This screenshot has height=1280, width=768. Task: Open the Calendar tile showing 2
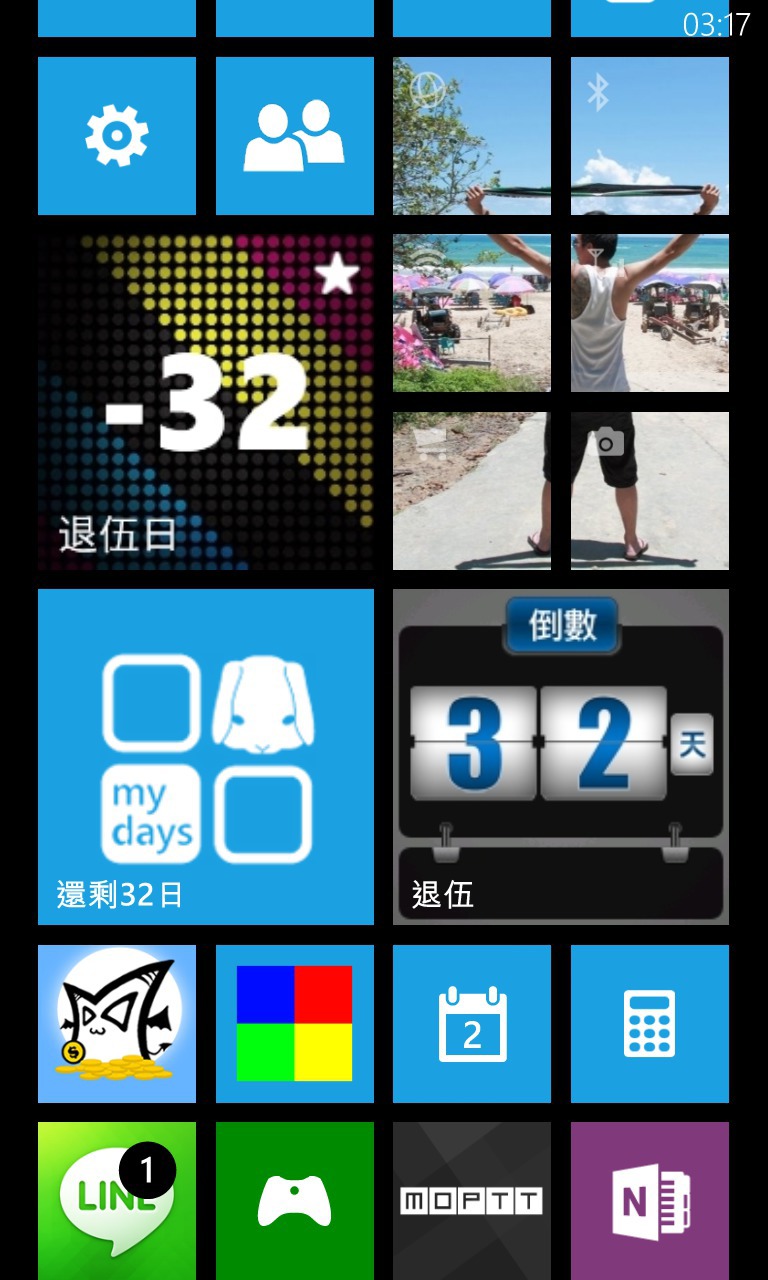tap(471, 1023)
